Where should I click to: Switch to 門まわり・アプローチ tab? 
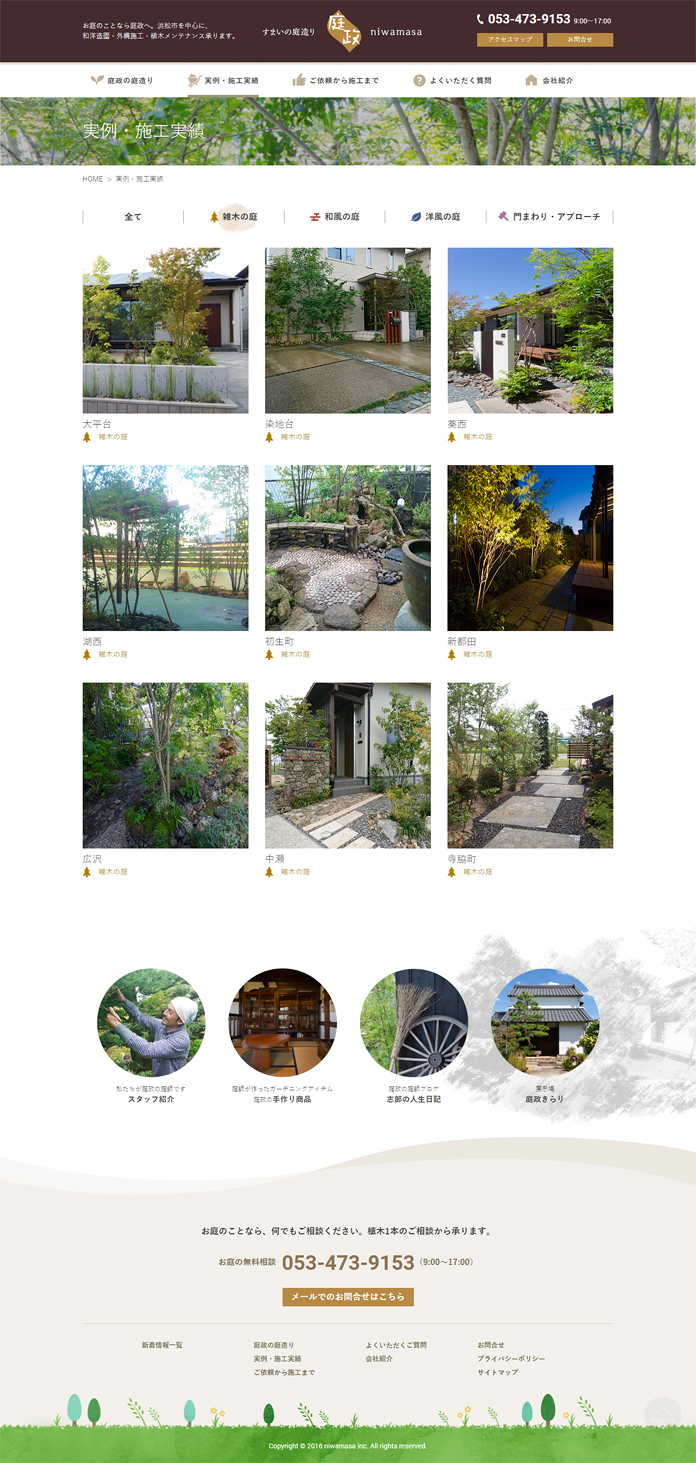(x=550, y=217)
